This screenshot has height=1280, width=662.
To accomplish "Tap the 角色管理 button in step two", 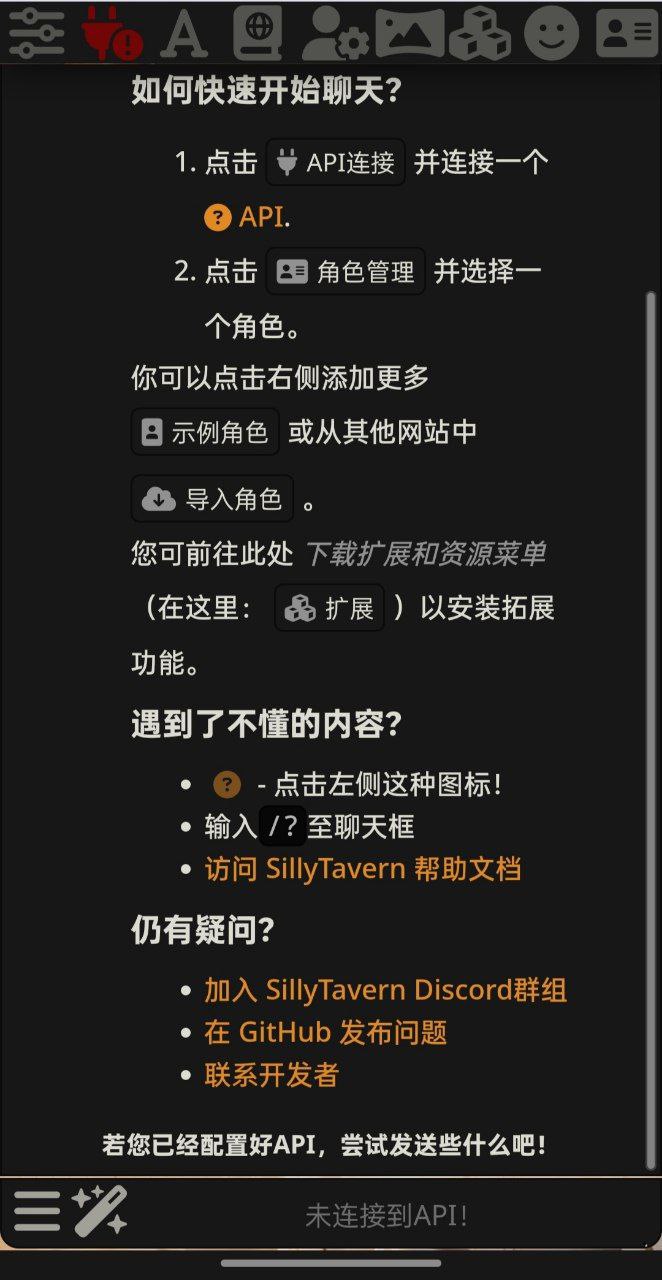I will click(x=345, y=271).
